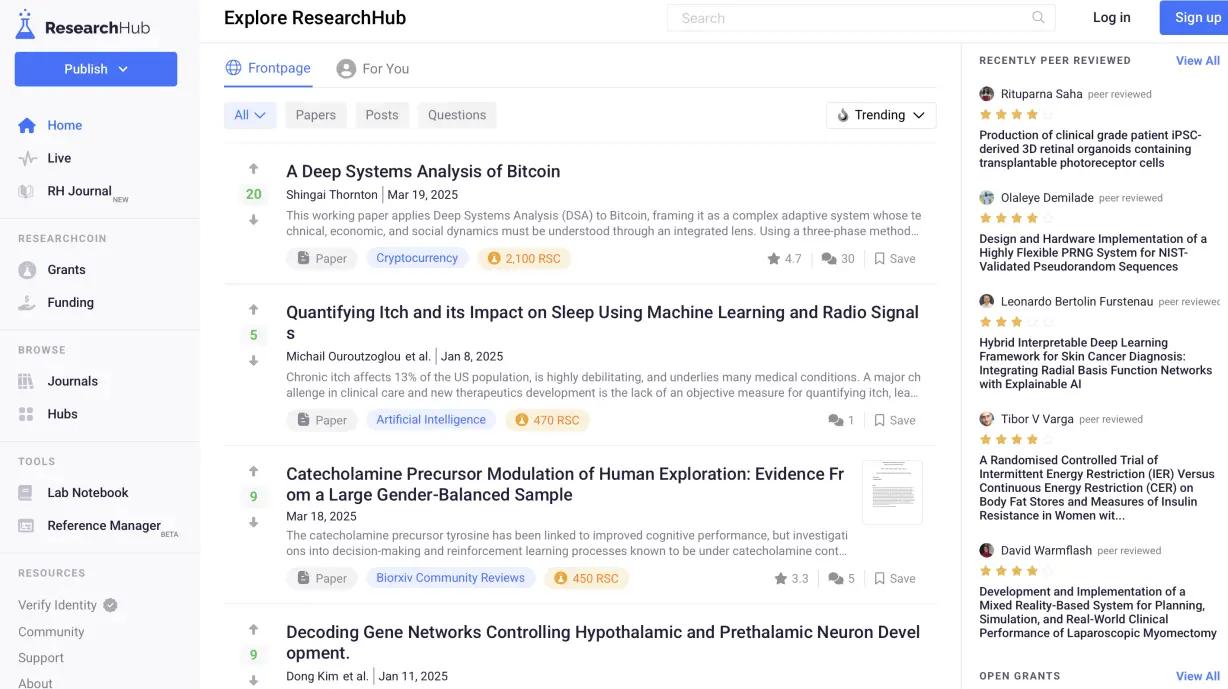Tap the Sign up button
Screen dimensions: 1228x689
coord(1197,17)
